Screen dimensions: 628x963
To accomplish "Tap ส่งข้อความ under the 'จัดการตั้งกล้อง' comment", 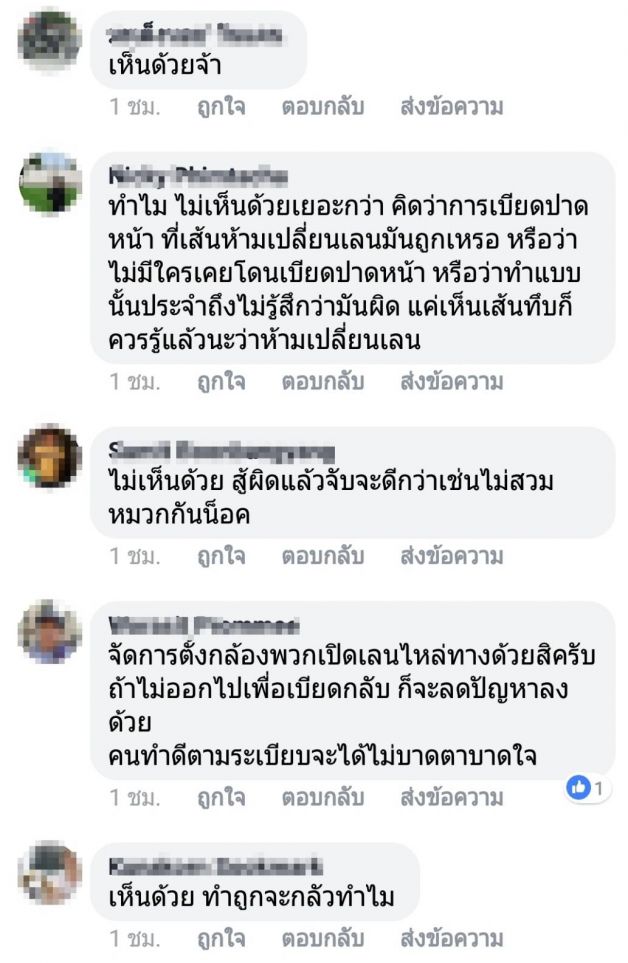I will [451, 797].
